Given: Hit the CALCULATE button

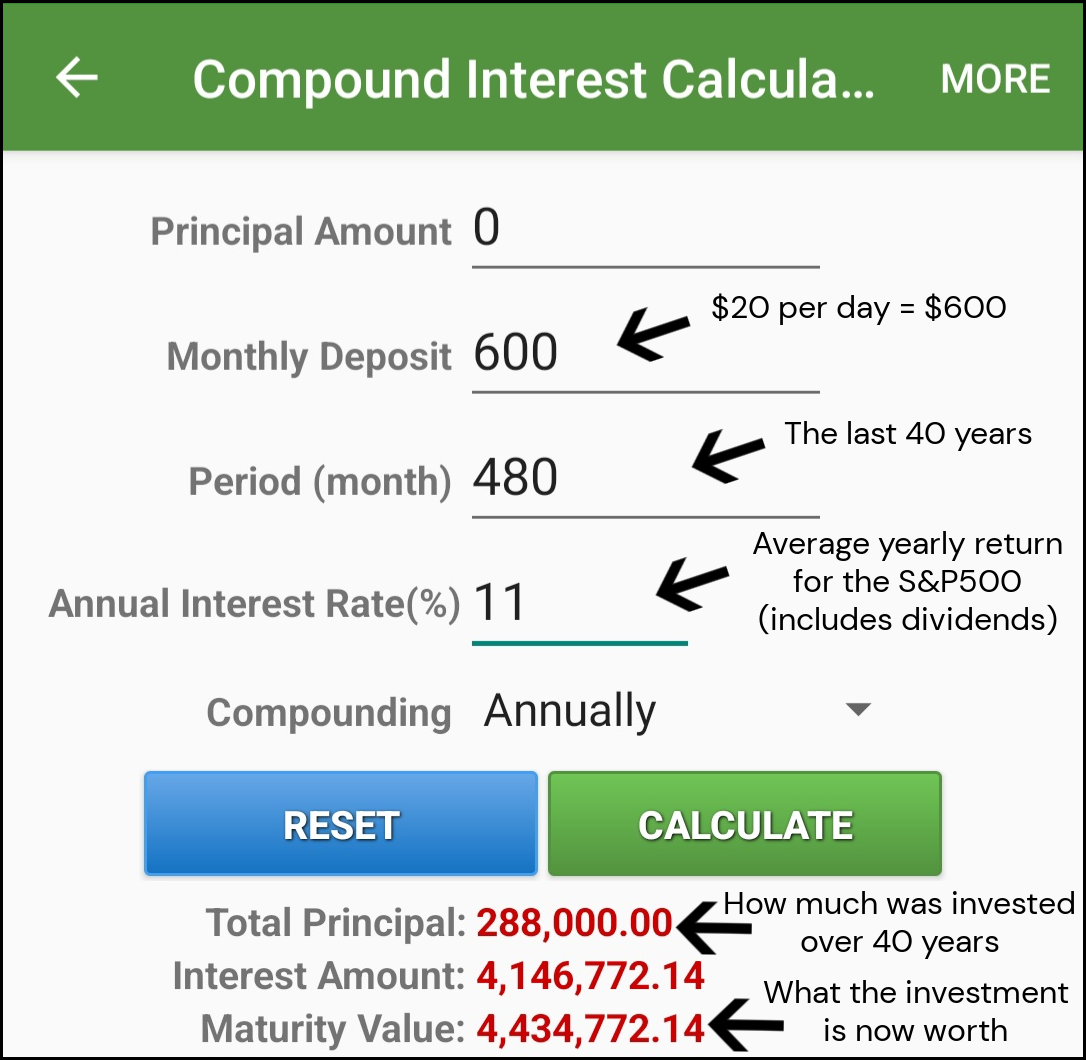Looking at the screenshot, I should 745,824.
